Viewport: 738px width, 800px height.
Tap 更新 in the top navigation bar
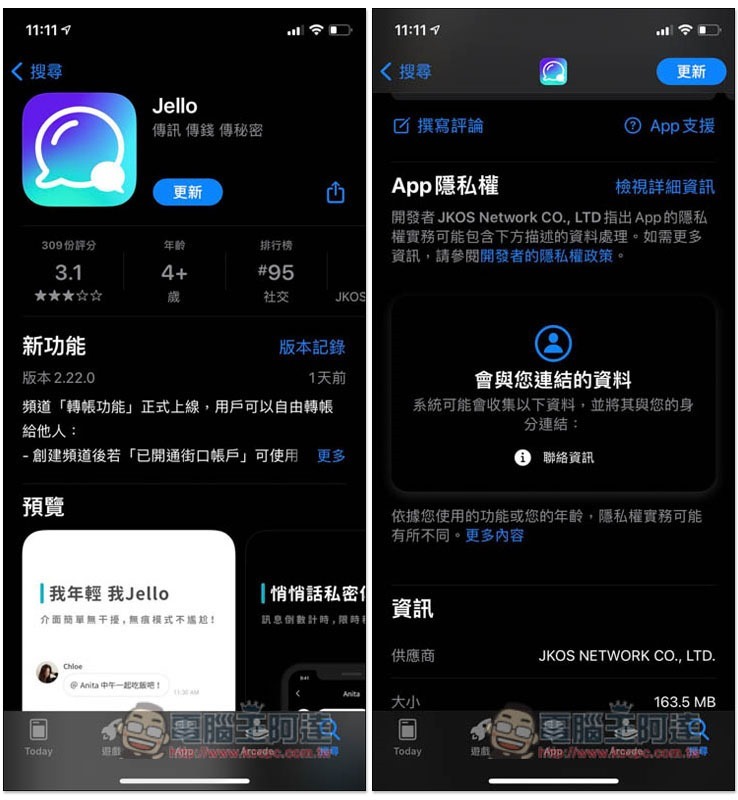[691, 72]
